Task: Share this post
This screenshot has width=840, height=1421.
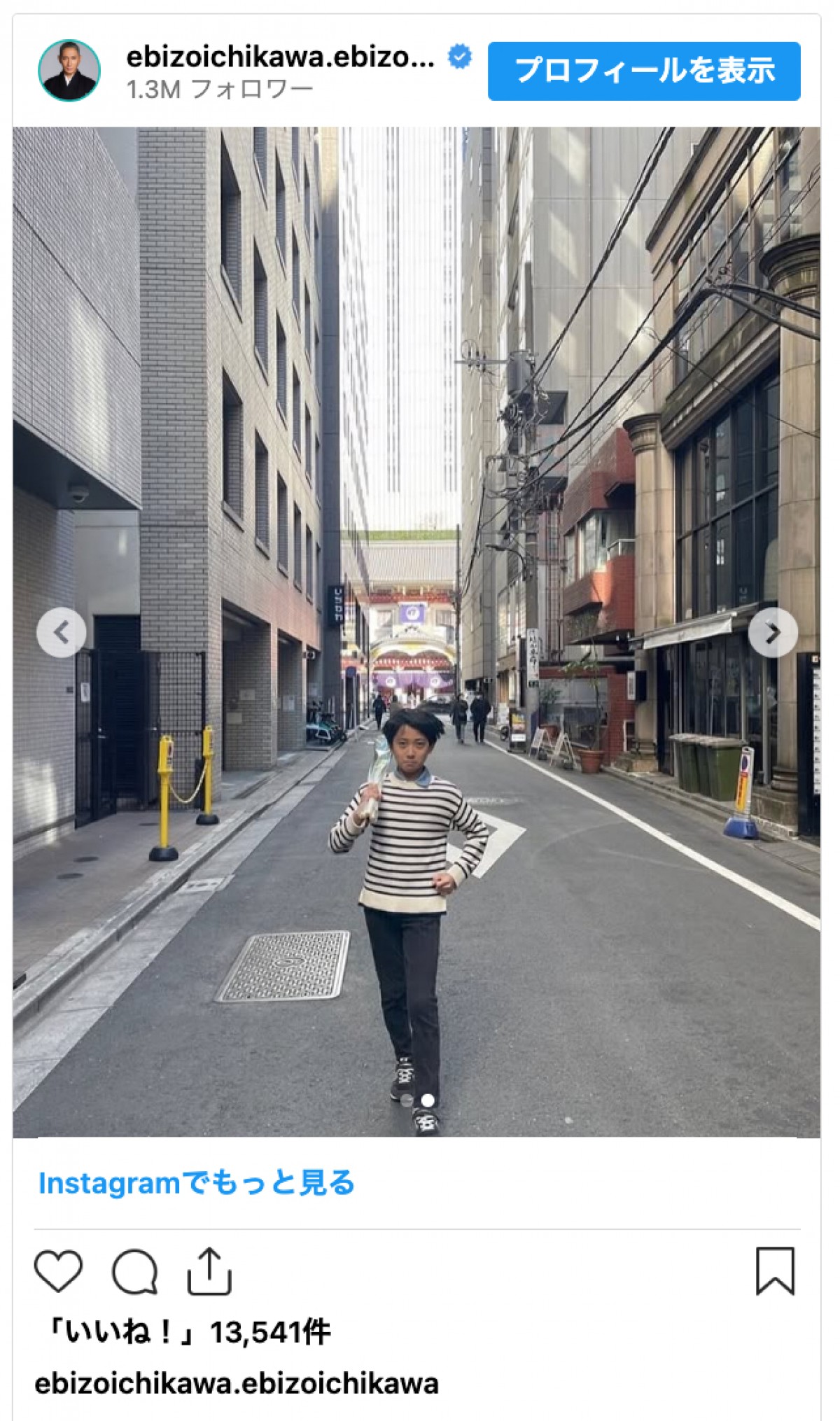Action: pyautogui.click(x=209, y=1270)
